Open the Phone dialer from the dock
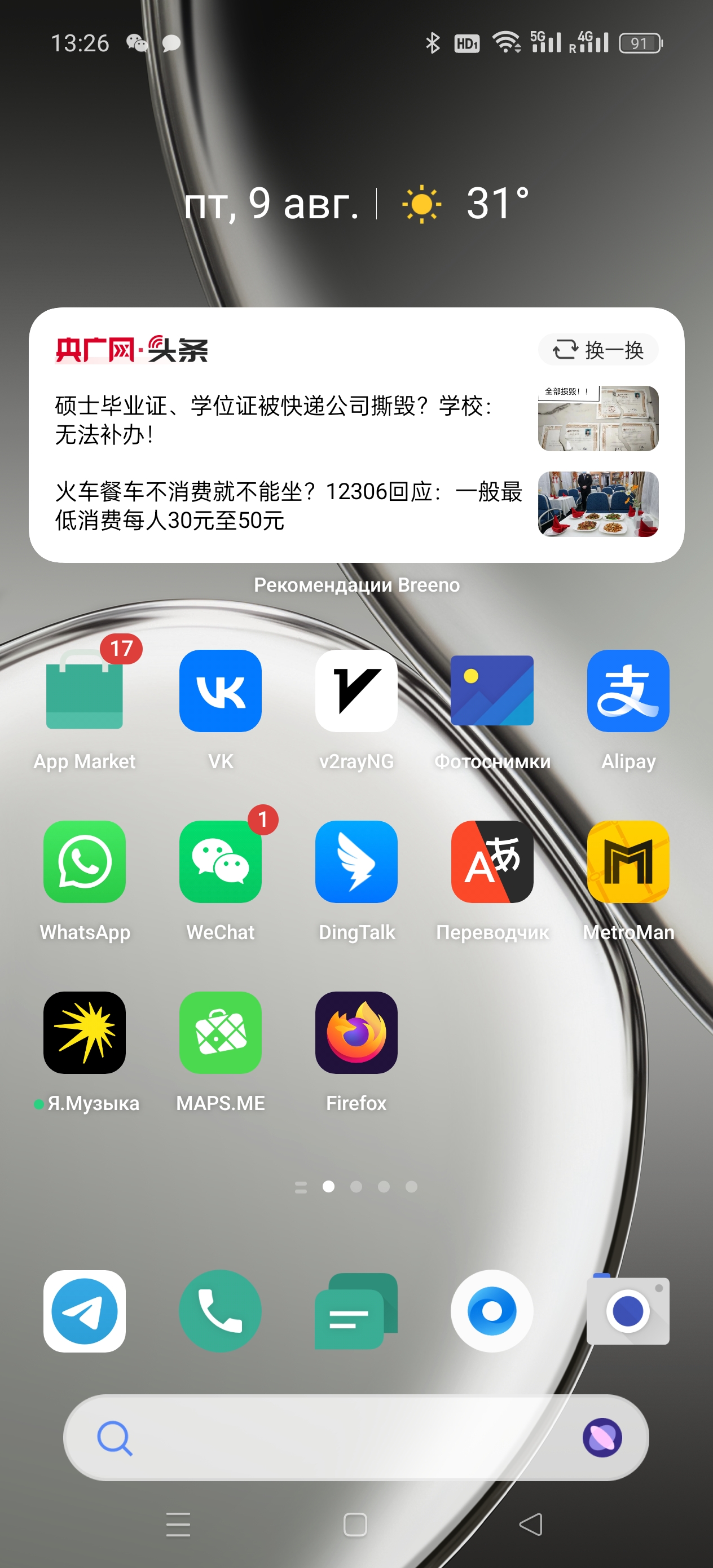 (221, 1311)
